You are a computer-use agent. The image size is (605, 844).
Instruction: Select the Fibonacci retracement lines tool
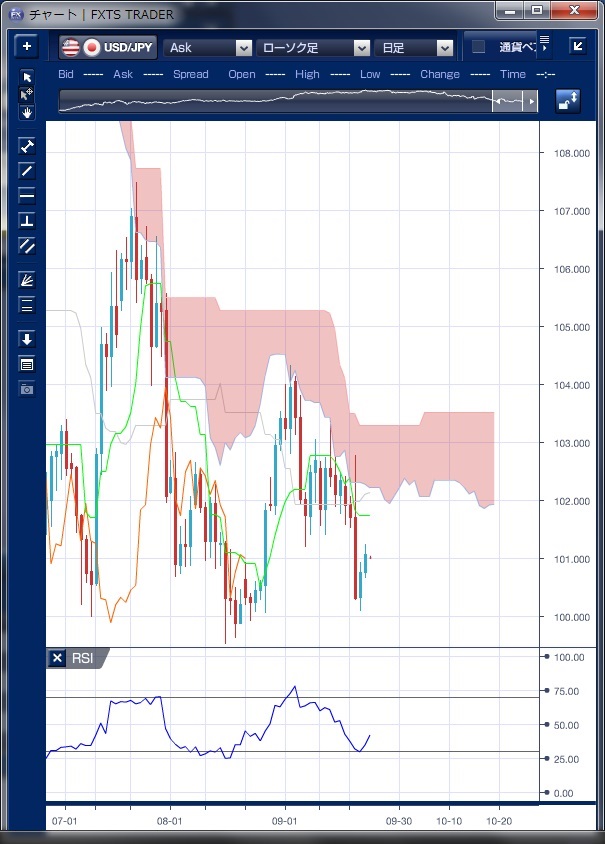point(27,305)
